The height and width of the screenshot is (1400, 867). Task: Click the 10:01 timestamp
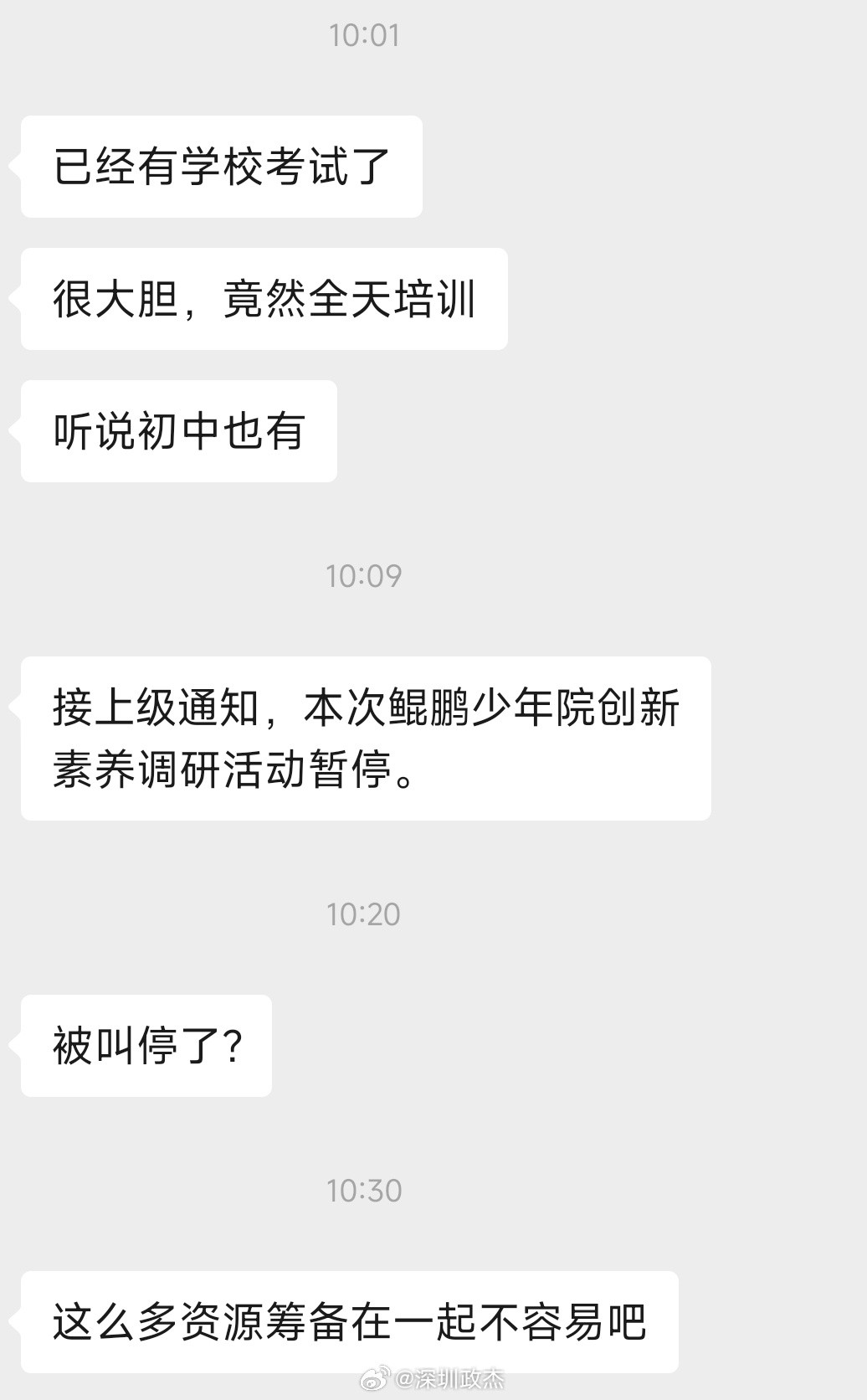(x=366, y=35)
